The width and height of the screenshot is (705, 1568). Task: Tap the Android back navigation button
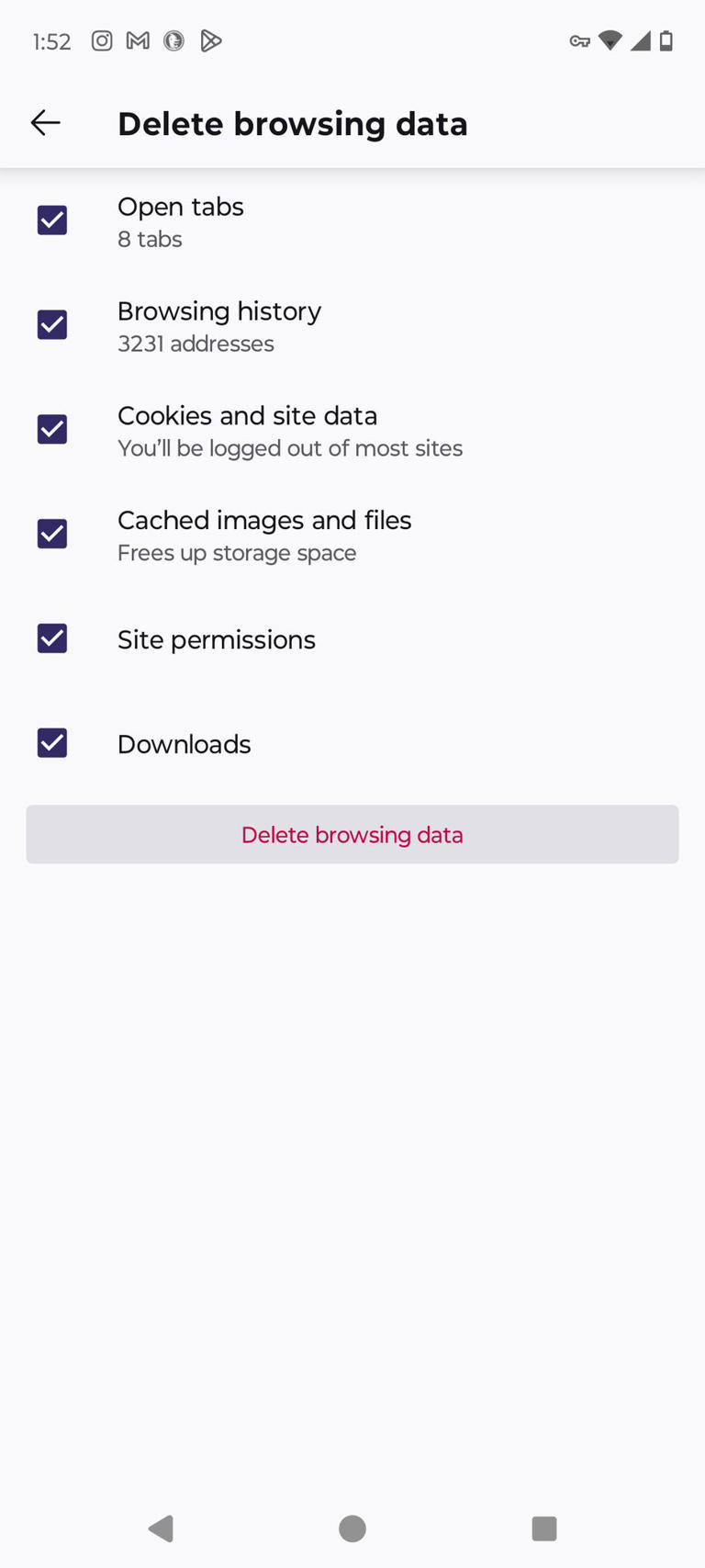click(x=161, y=1529)
